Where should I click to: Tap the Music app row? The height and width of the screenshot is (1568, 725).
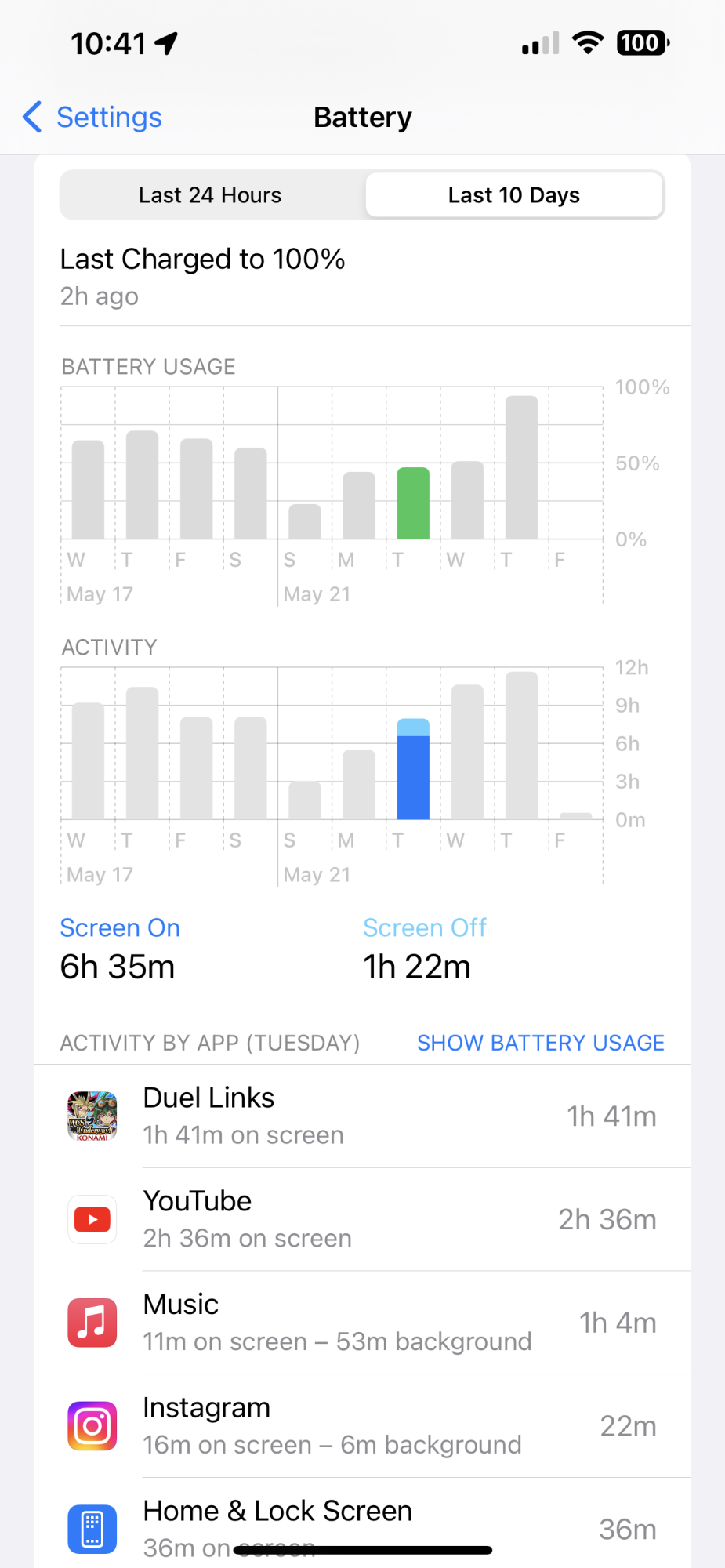362,1323
